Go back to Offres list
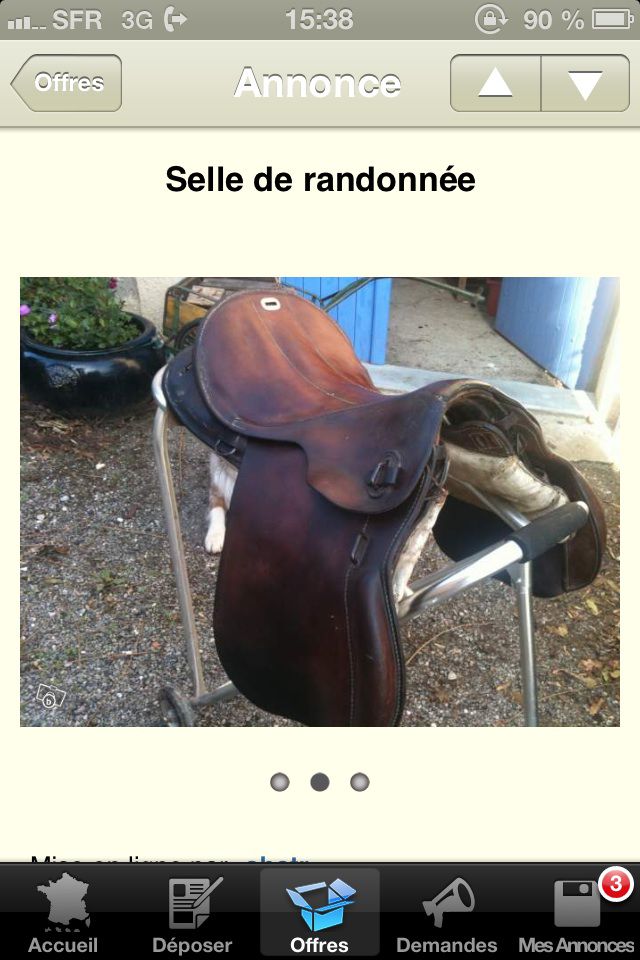640x960 pixels. click(67, 83)
